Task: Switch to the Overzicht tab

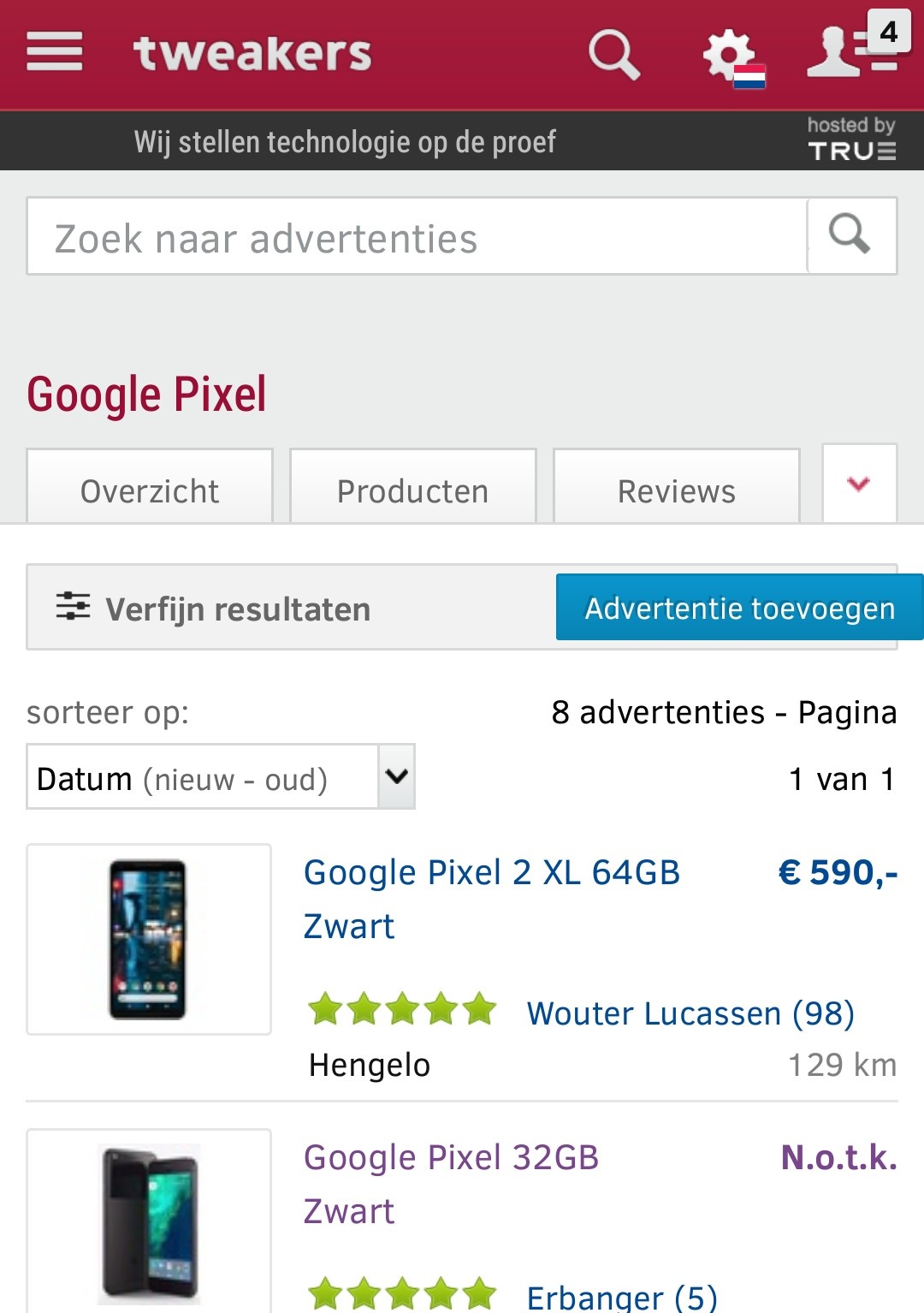Action: [x=150, y=490]
